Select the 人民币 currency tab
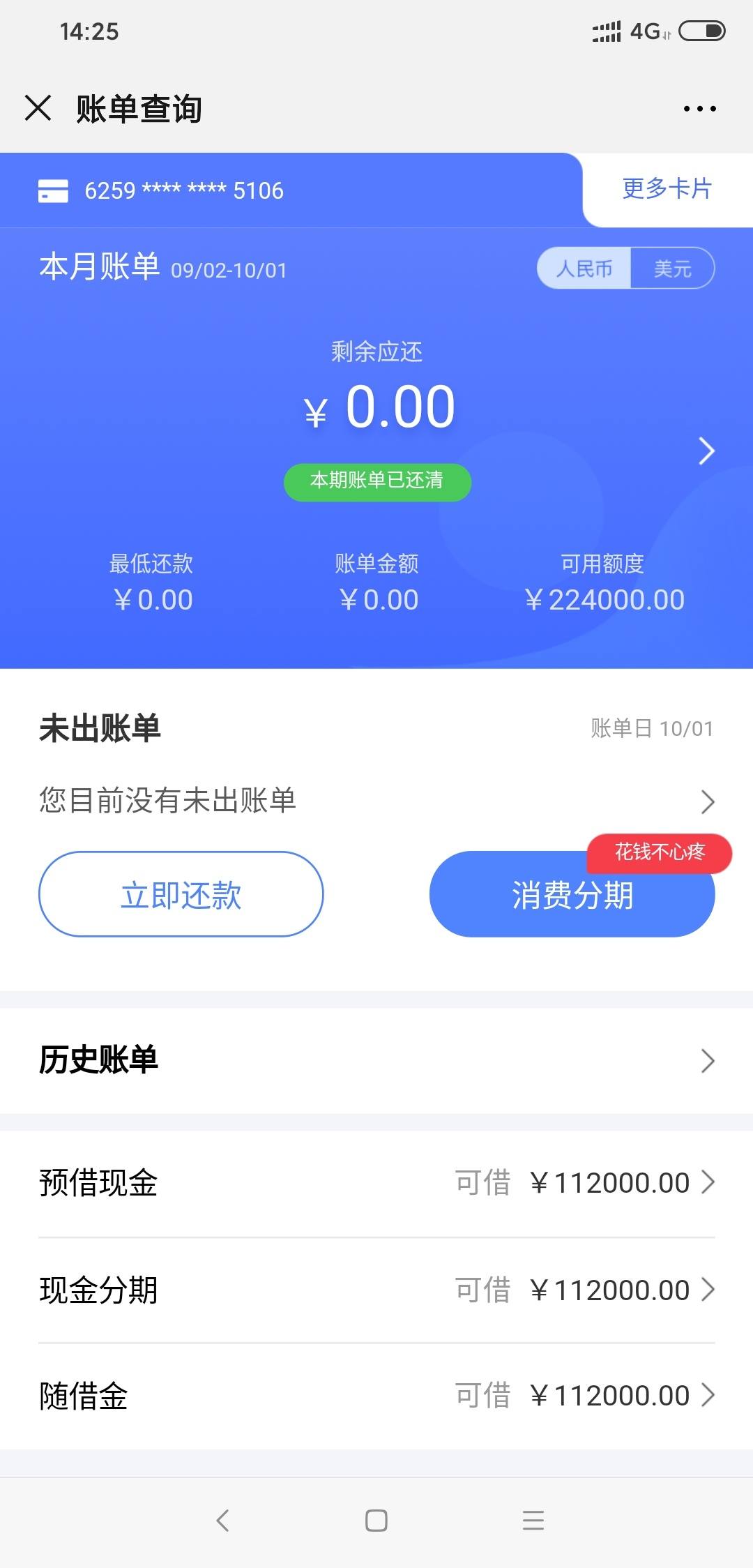The width and height of the screenshot is (753, 1568). pyautogui.click(x=584, y=269)
